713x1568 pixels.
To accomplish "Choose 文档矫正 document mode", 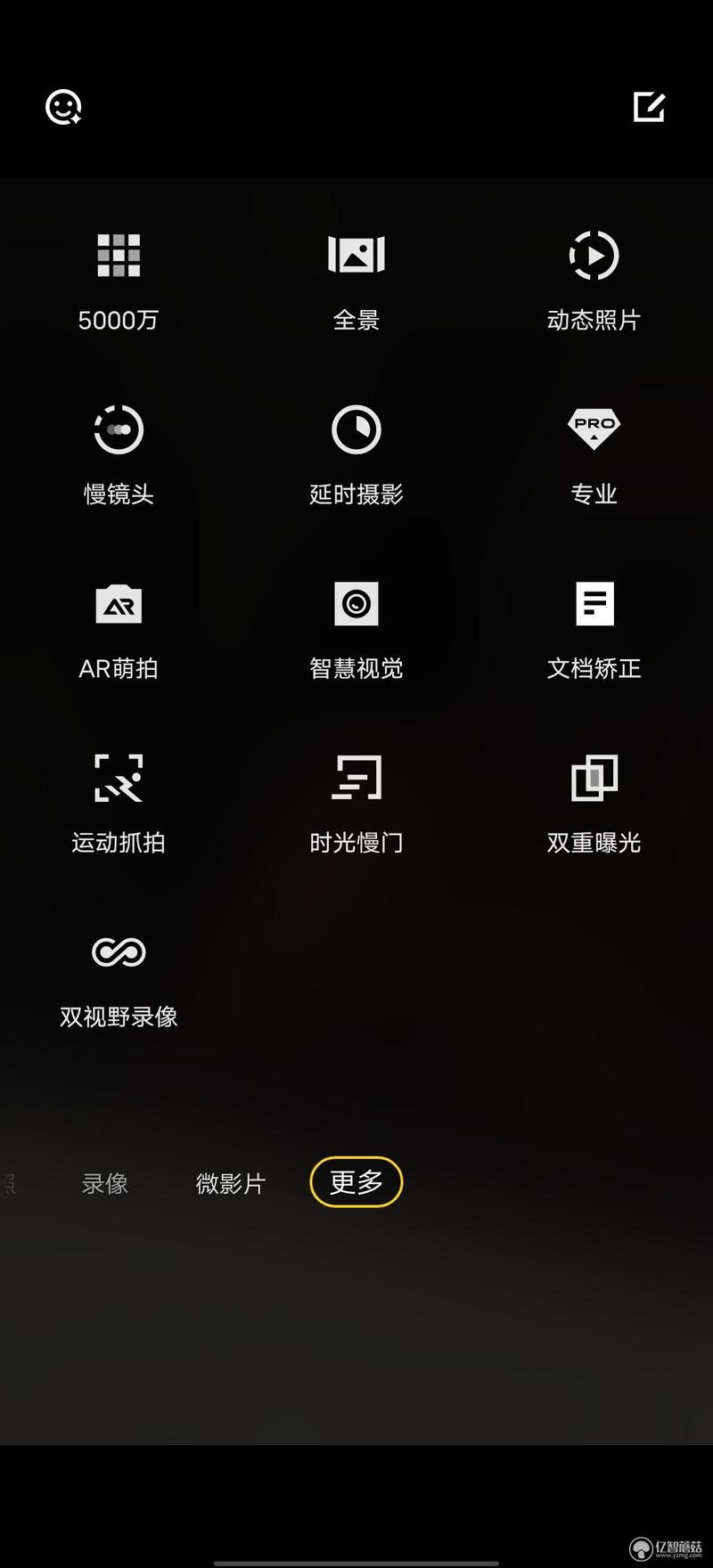I will coord(594,629).
